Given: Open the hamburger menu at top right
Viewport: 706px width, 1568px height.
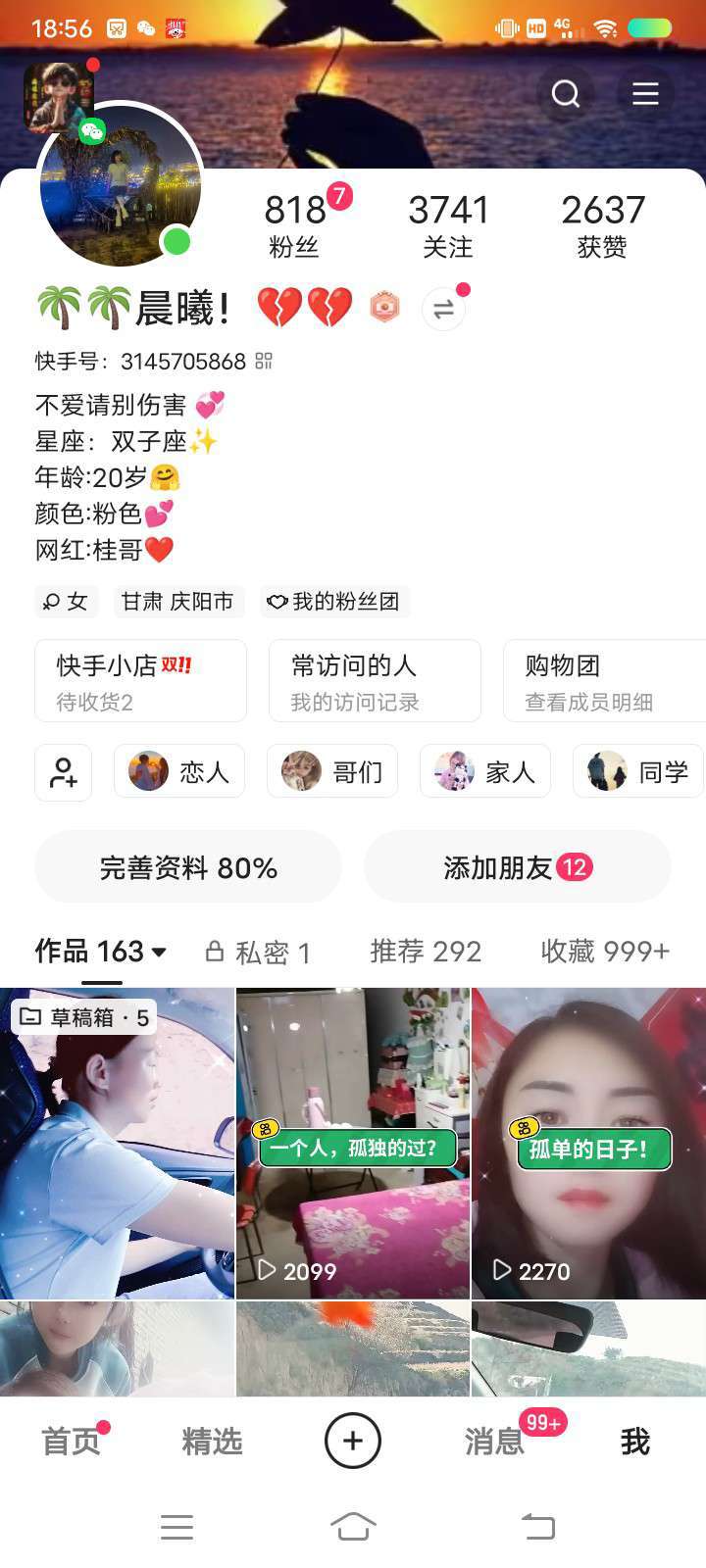Looking at the screenshot, I should coord(645,94).
